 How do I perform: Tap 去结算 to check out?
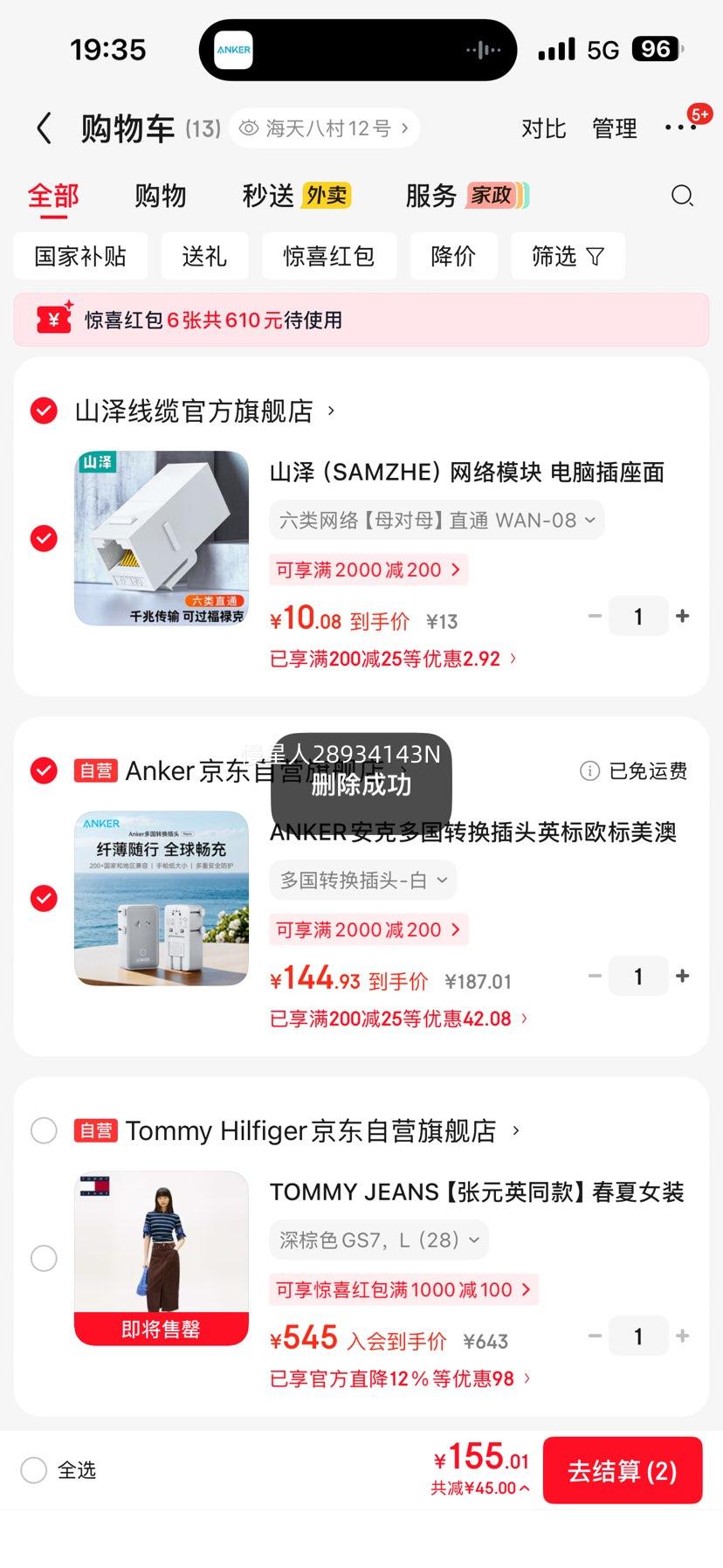pos(623,1470)
